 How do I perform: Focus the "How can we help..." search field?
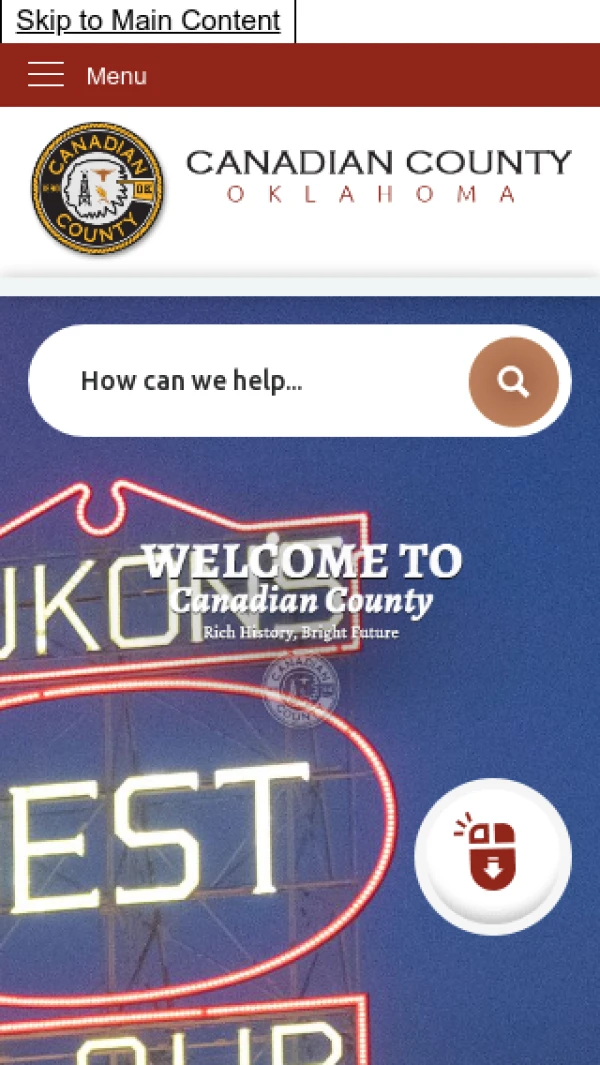250,381
